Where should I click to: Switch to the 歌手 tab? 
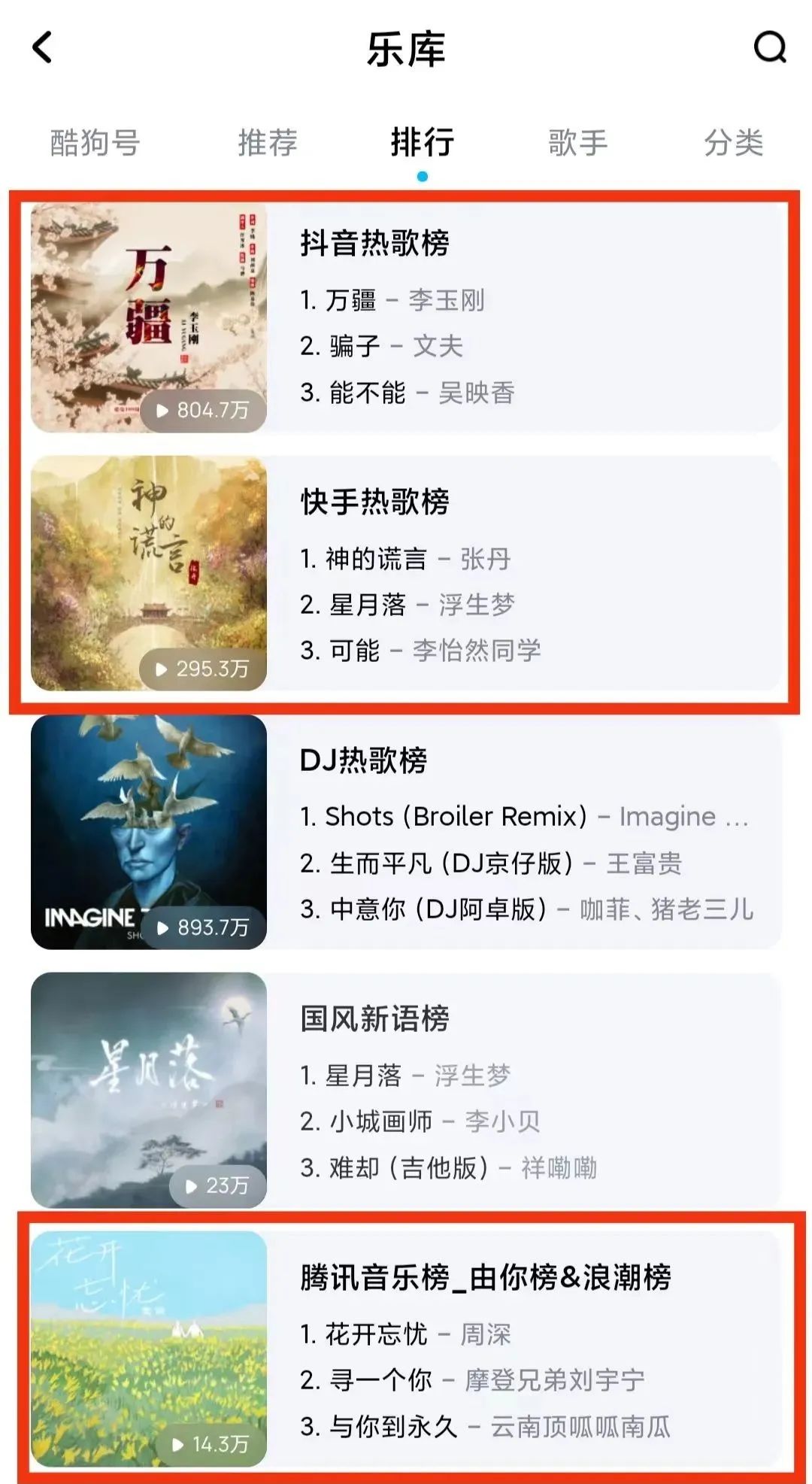click(577, 142)
